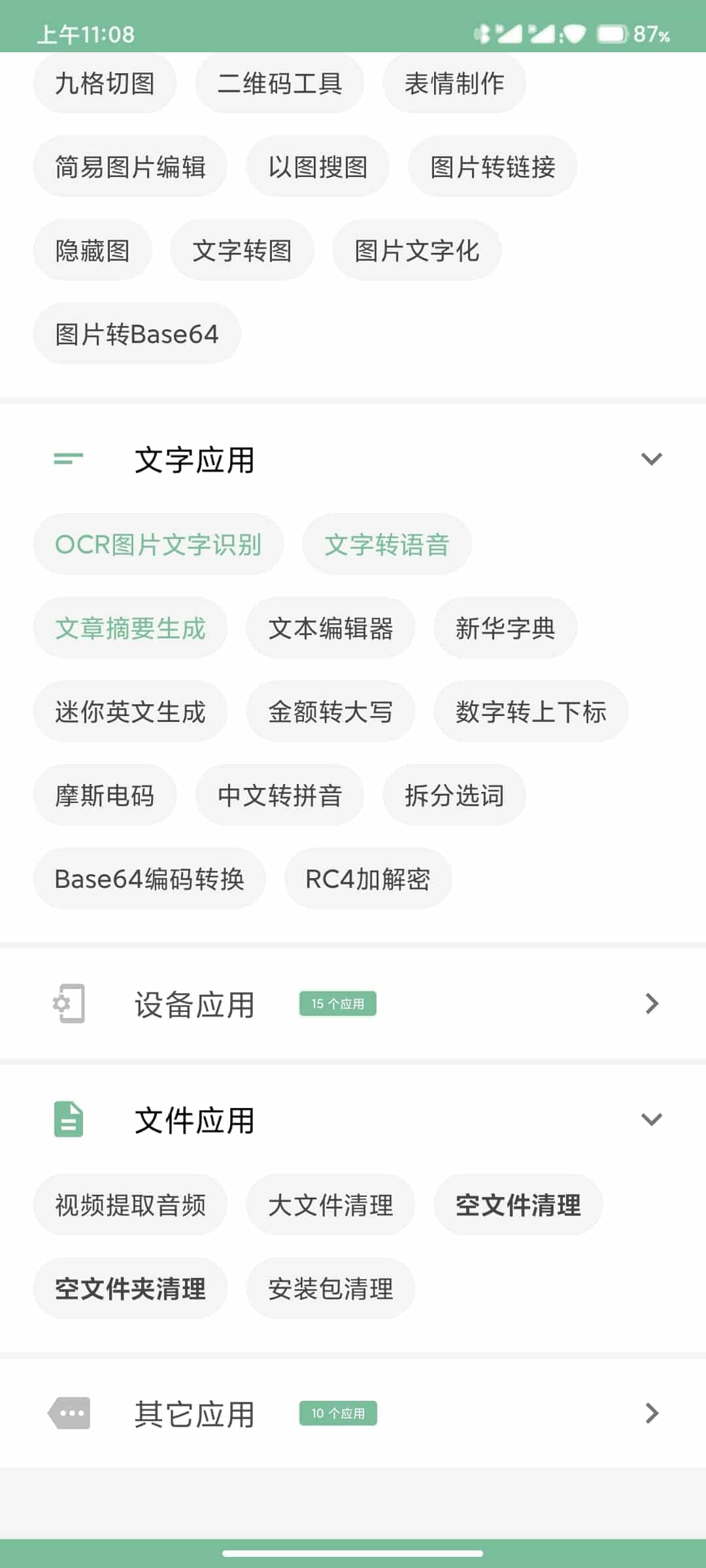The image size is (706, 1568).
Task: Open 二维码工具
Action: coord(279,84)
